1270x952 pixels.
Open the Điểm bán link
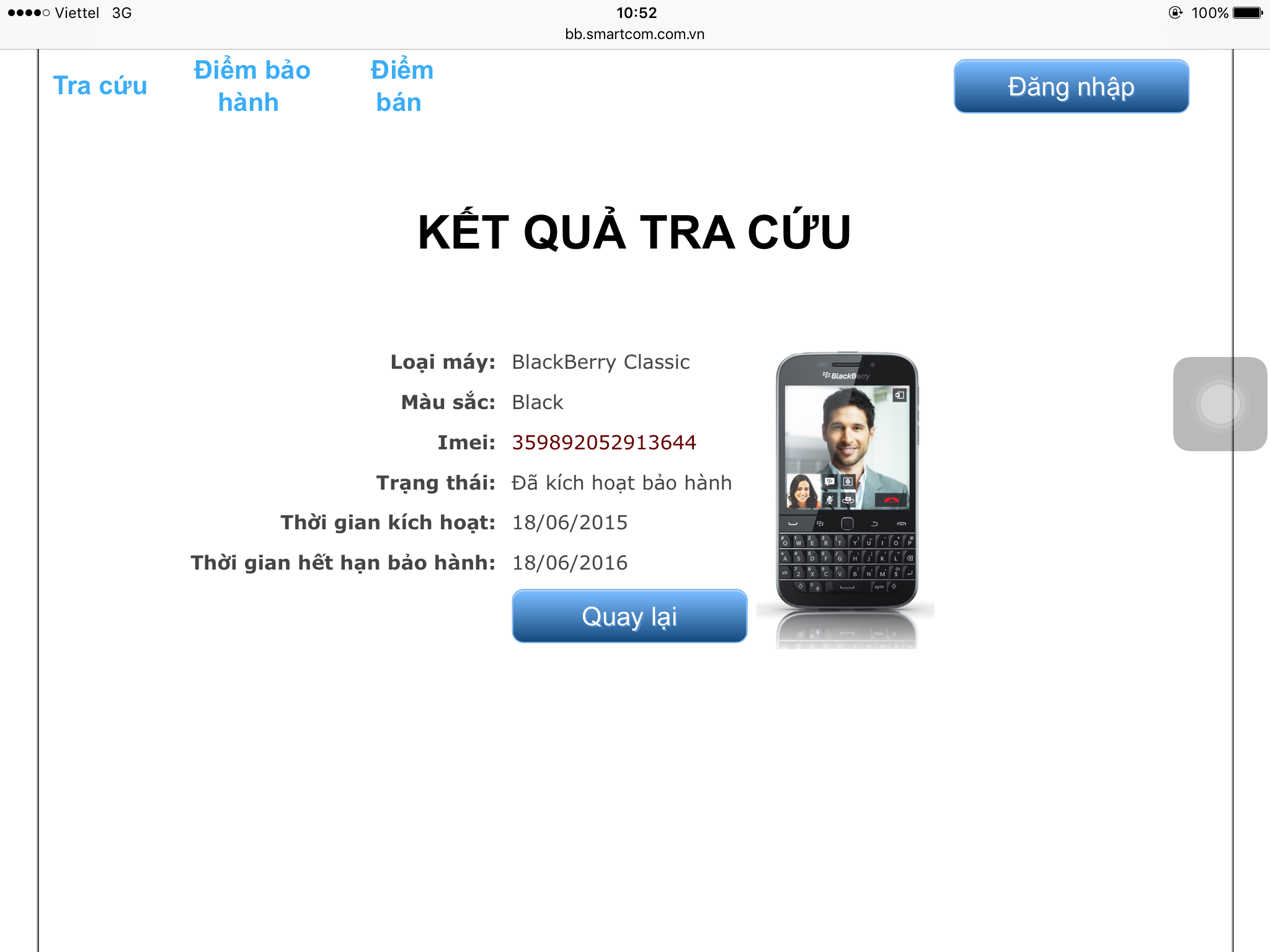401,86
